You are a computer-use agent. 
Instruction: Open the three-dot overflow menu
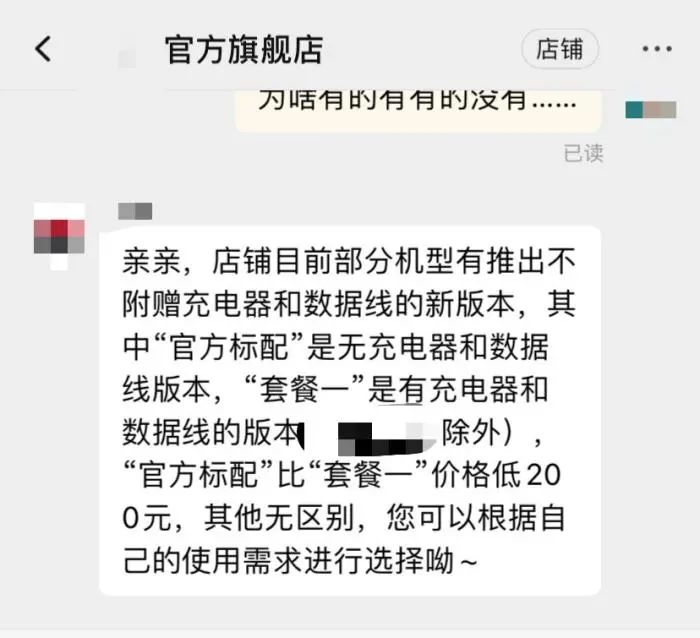click(657, 49)
